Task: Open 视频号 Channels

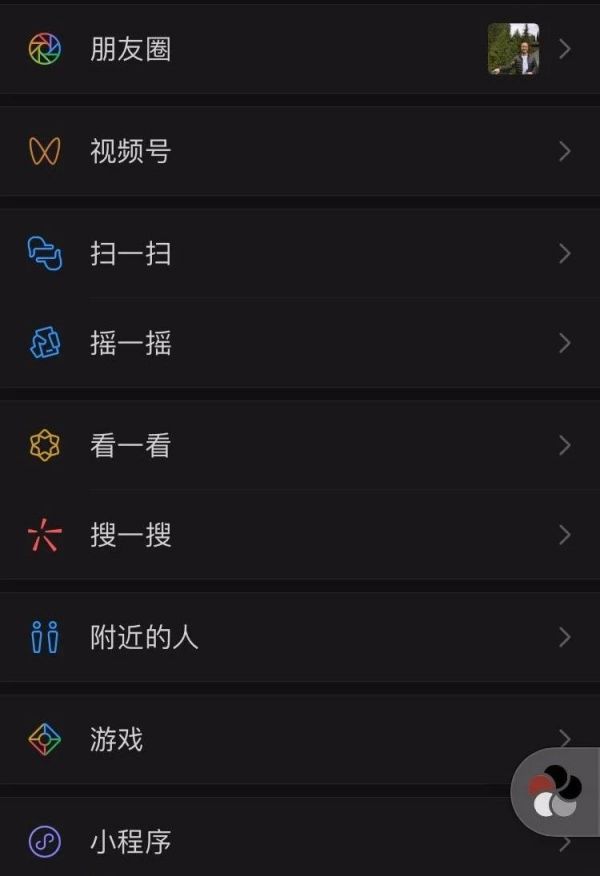Action: 130,151
